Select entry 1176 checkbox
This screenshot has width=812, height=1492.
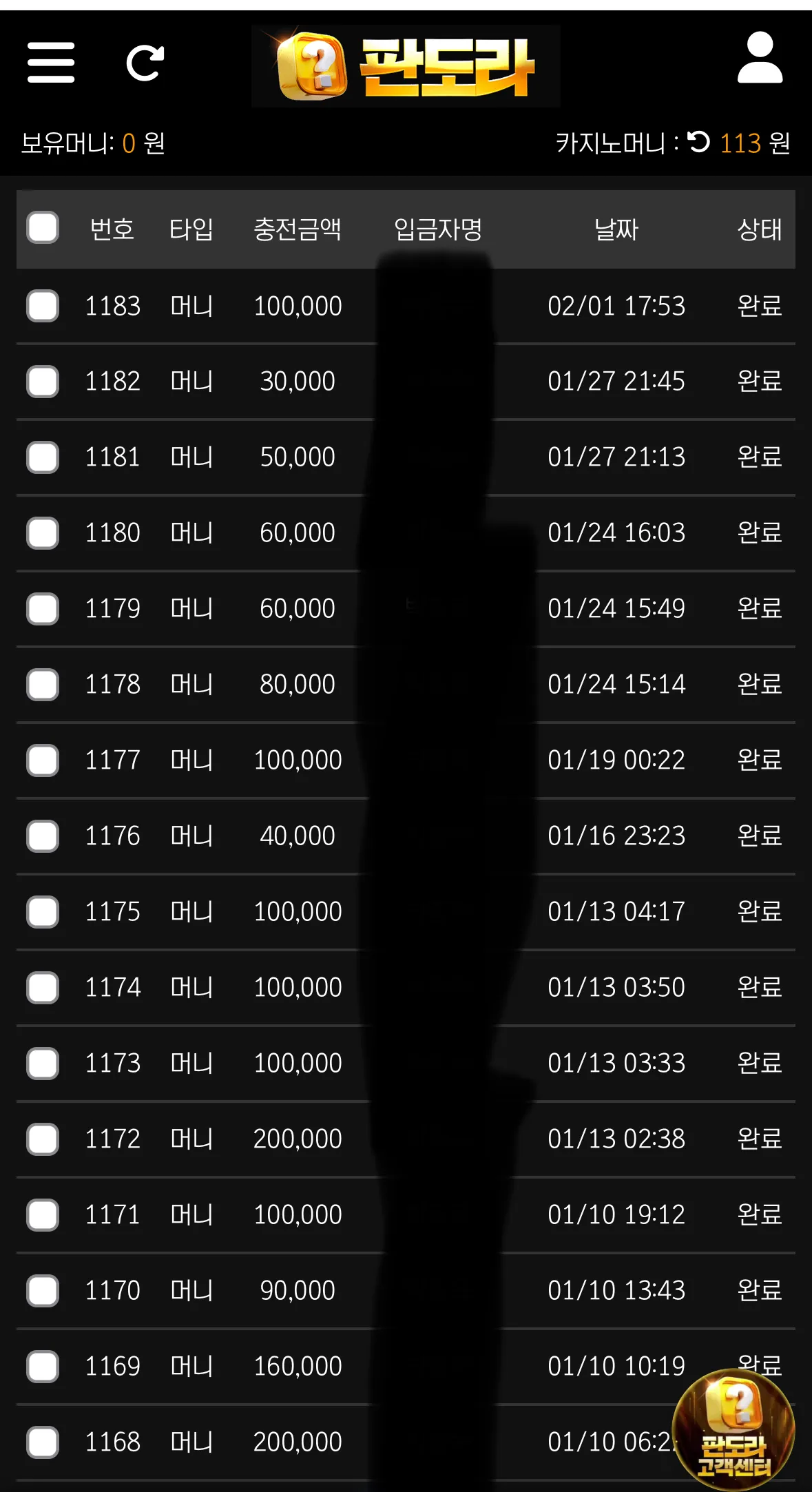(43, 836)
